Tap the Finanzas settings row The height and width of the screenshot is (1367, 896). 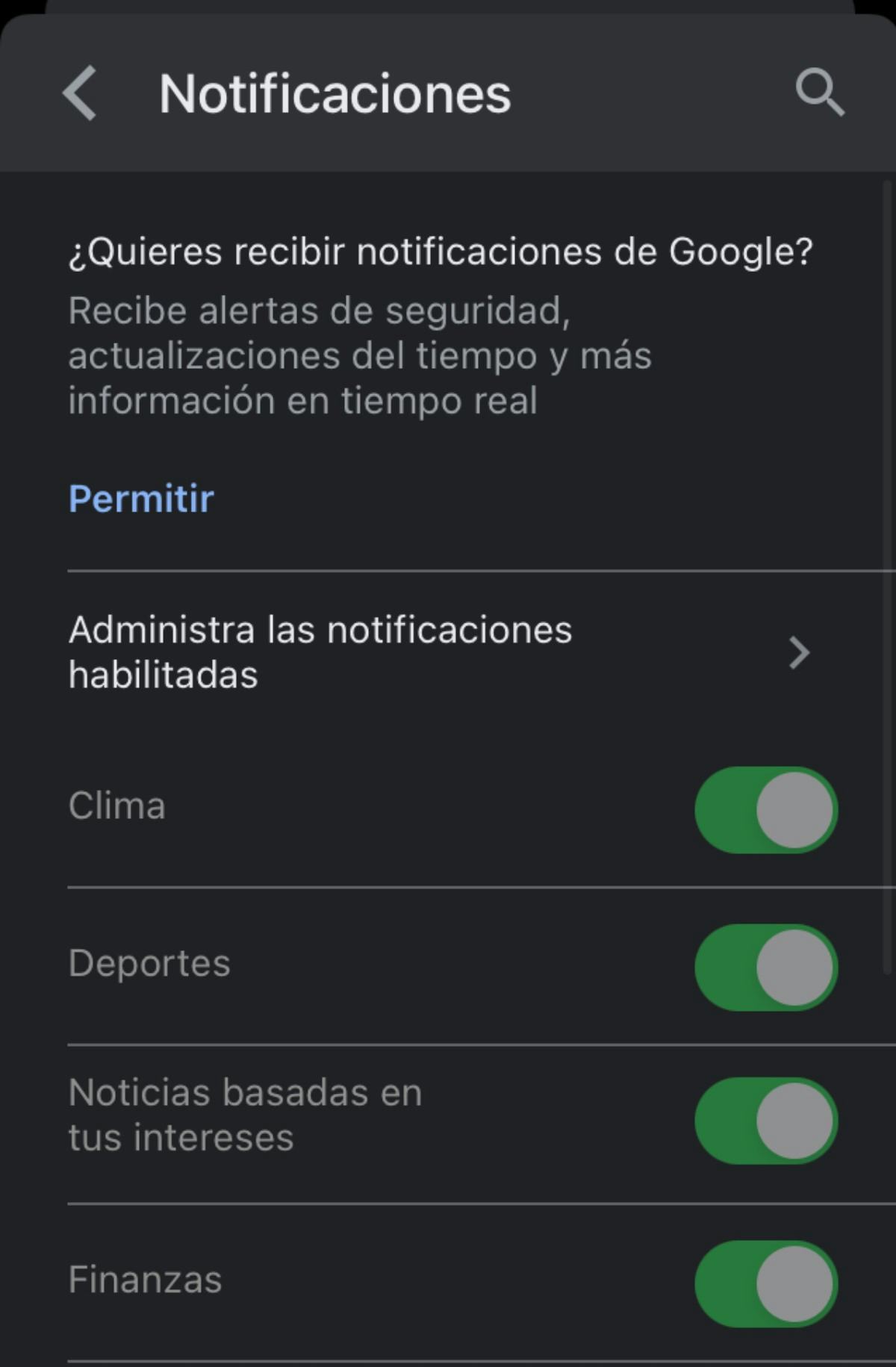[x=299, y=1278]
